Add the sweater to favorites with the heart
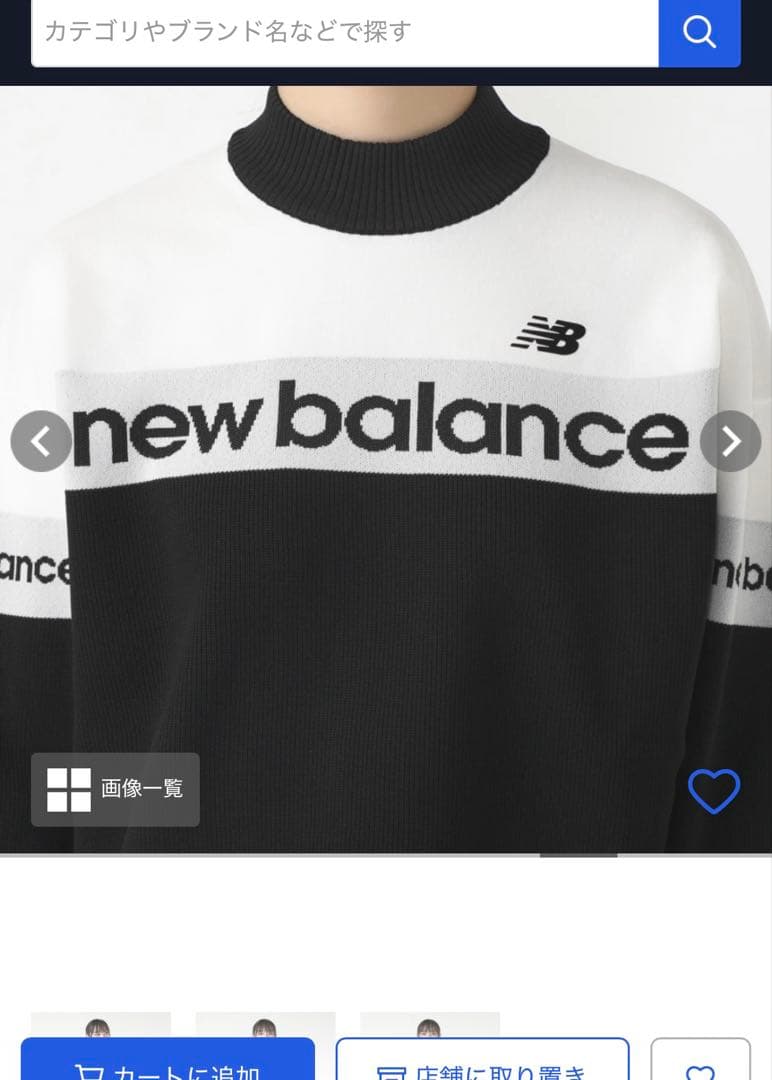 click(714, 792)
